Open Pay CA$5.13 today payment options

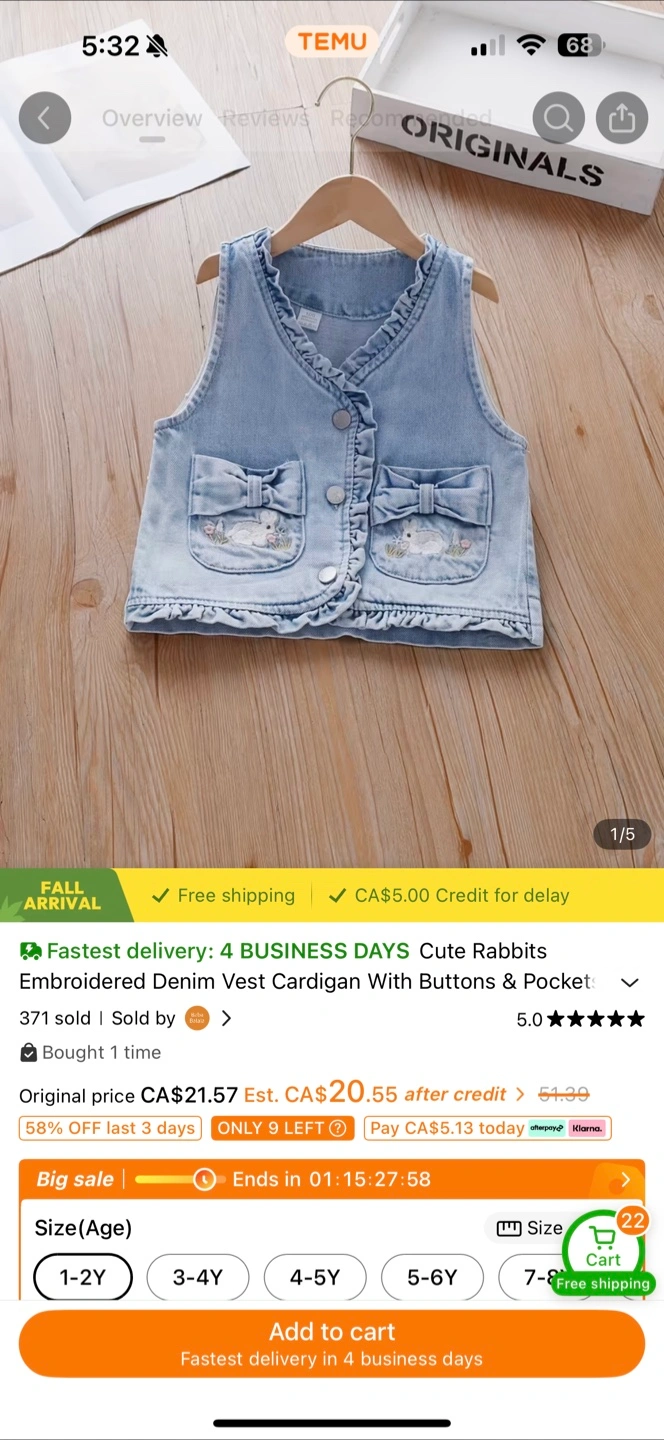pos(487,1128)
